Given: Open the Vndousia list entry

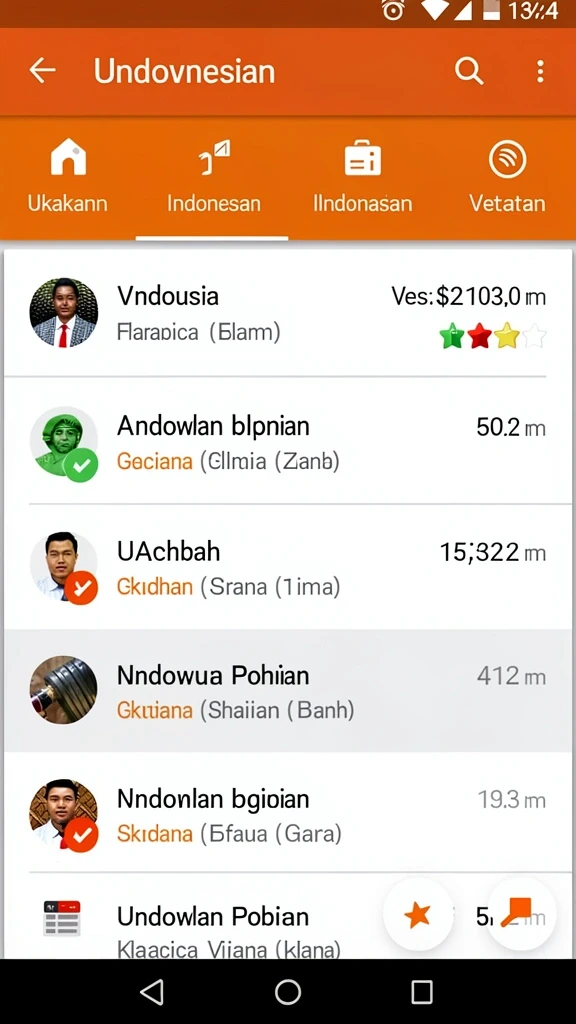Looking at the screenshot, I should pyautogui.click(x=288, y=313).
